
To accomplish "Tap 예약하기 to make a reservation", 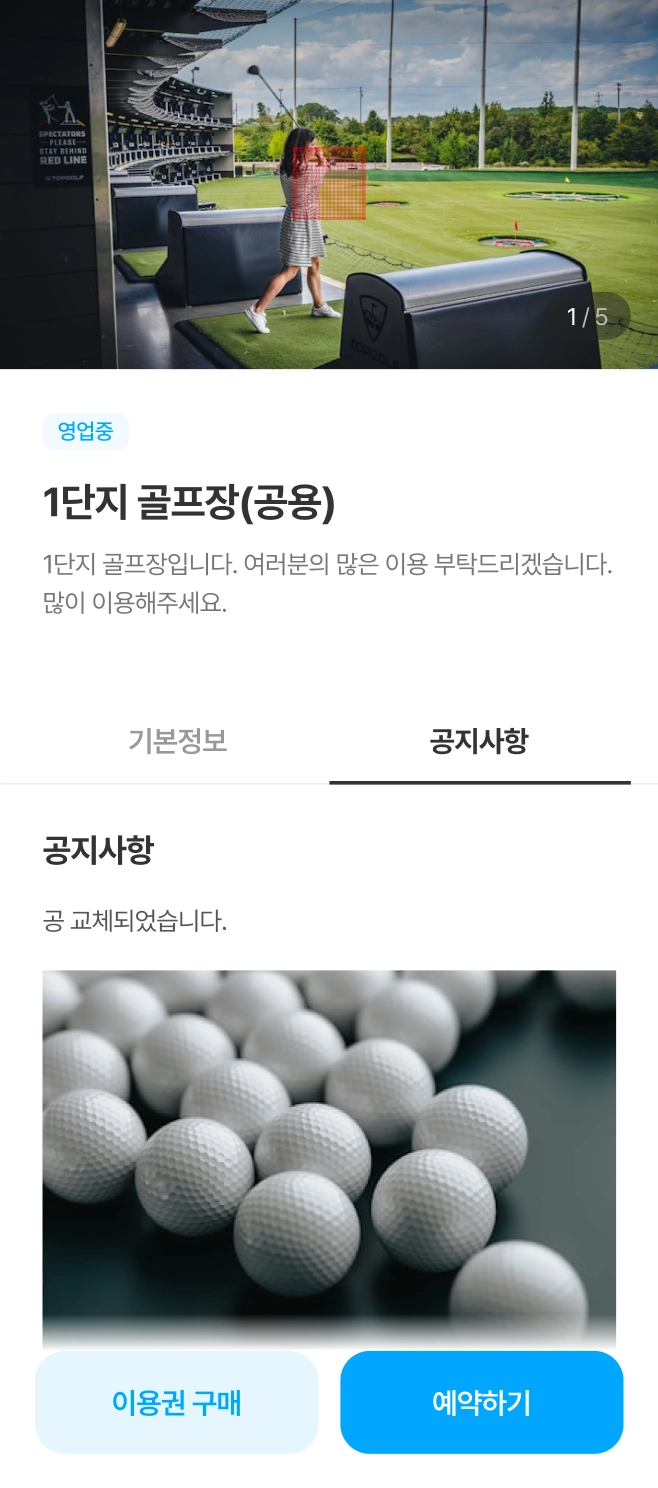I will coord(481,1402).
